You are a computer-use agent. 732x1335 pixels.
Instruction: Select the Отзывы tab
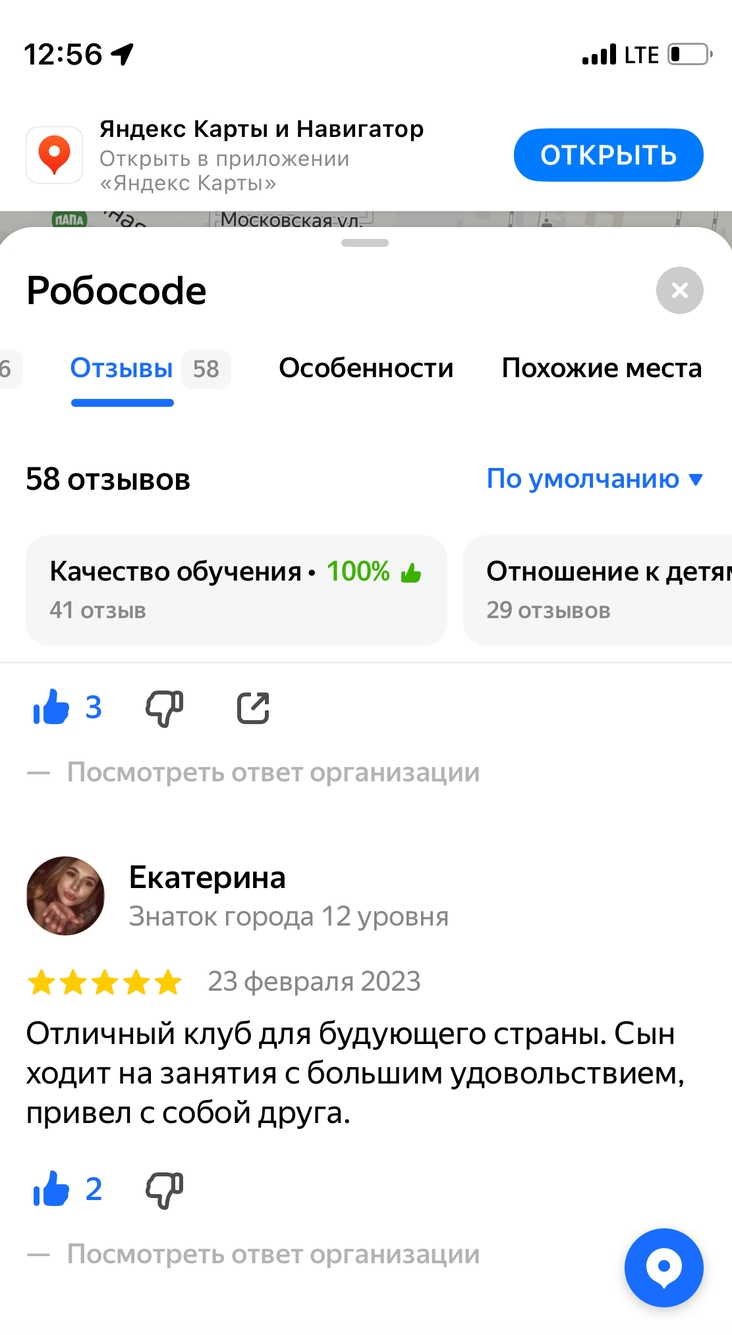pyautogui.click(x=122, y=368)
